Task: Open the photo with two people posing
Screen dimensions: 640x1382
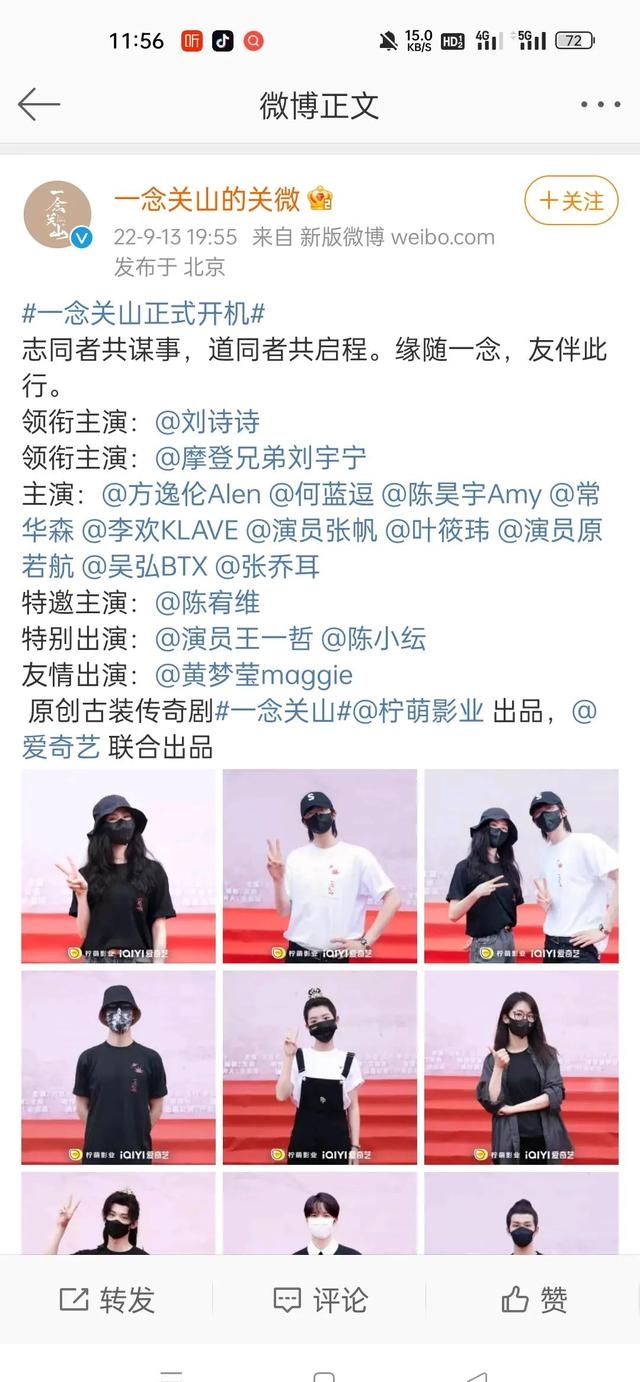Action: (x=521, y=865)
